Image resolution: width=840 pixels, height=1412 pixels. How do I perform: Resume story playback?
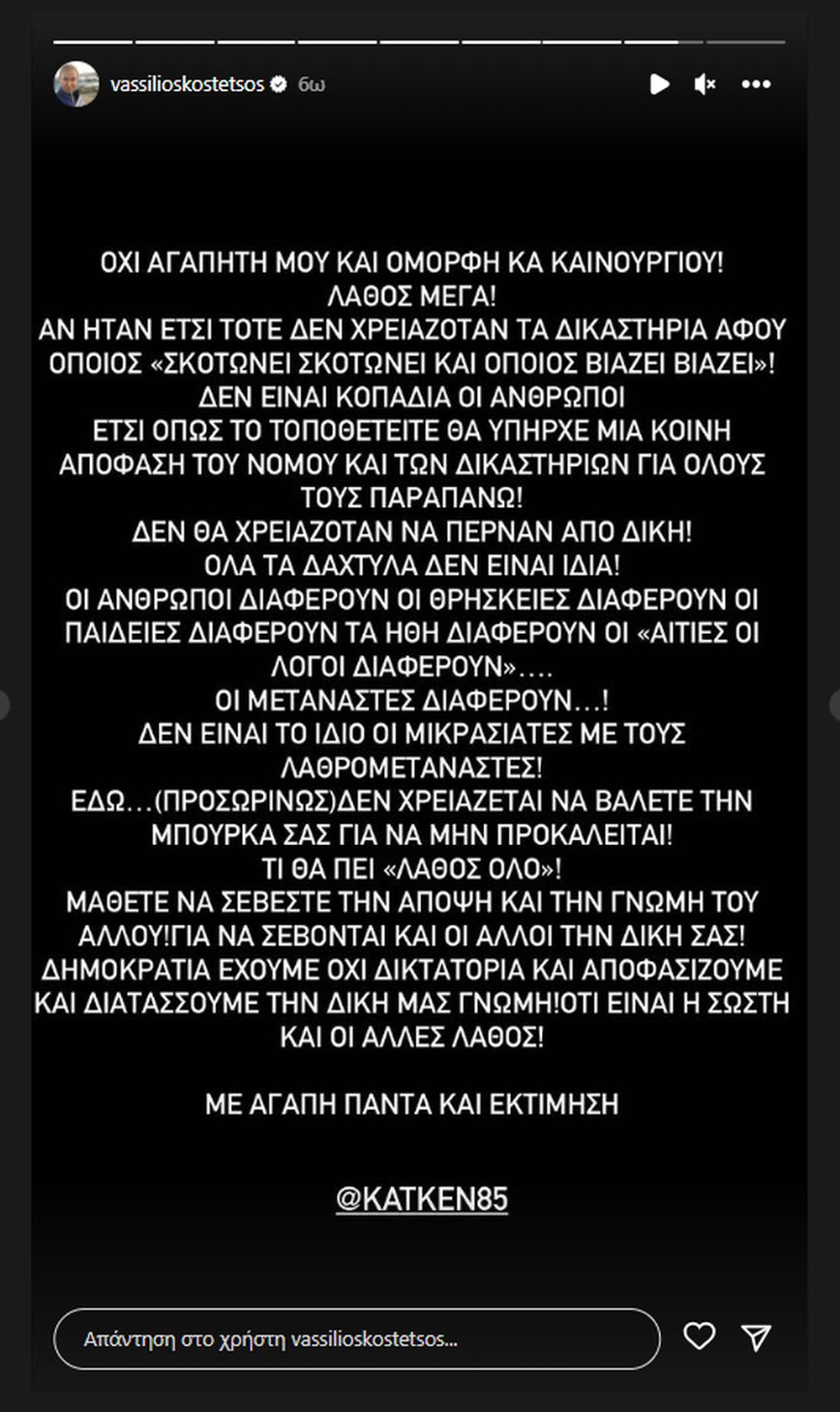pos(659,84)
